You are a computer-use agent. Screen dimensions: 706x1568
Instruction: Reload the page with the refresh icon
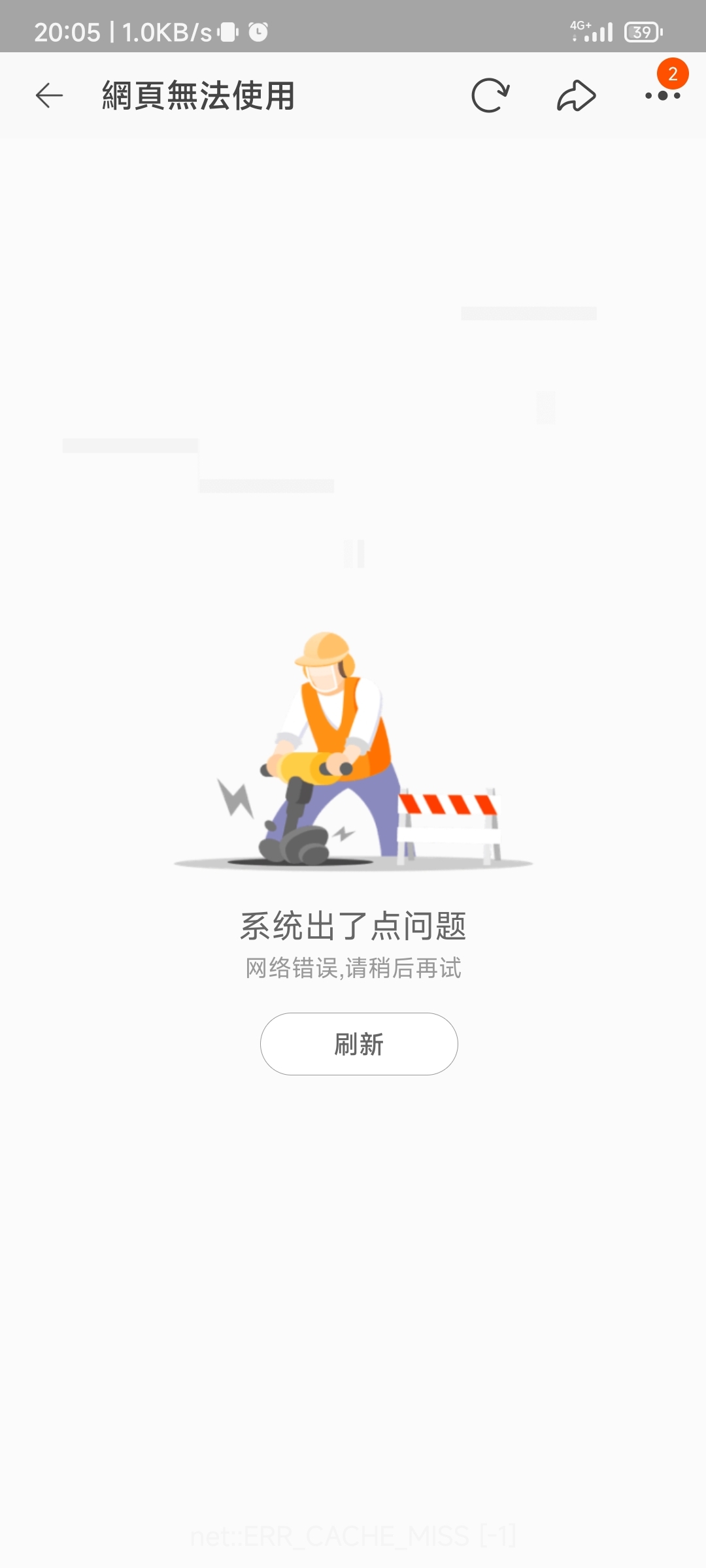pos(490,95)
